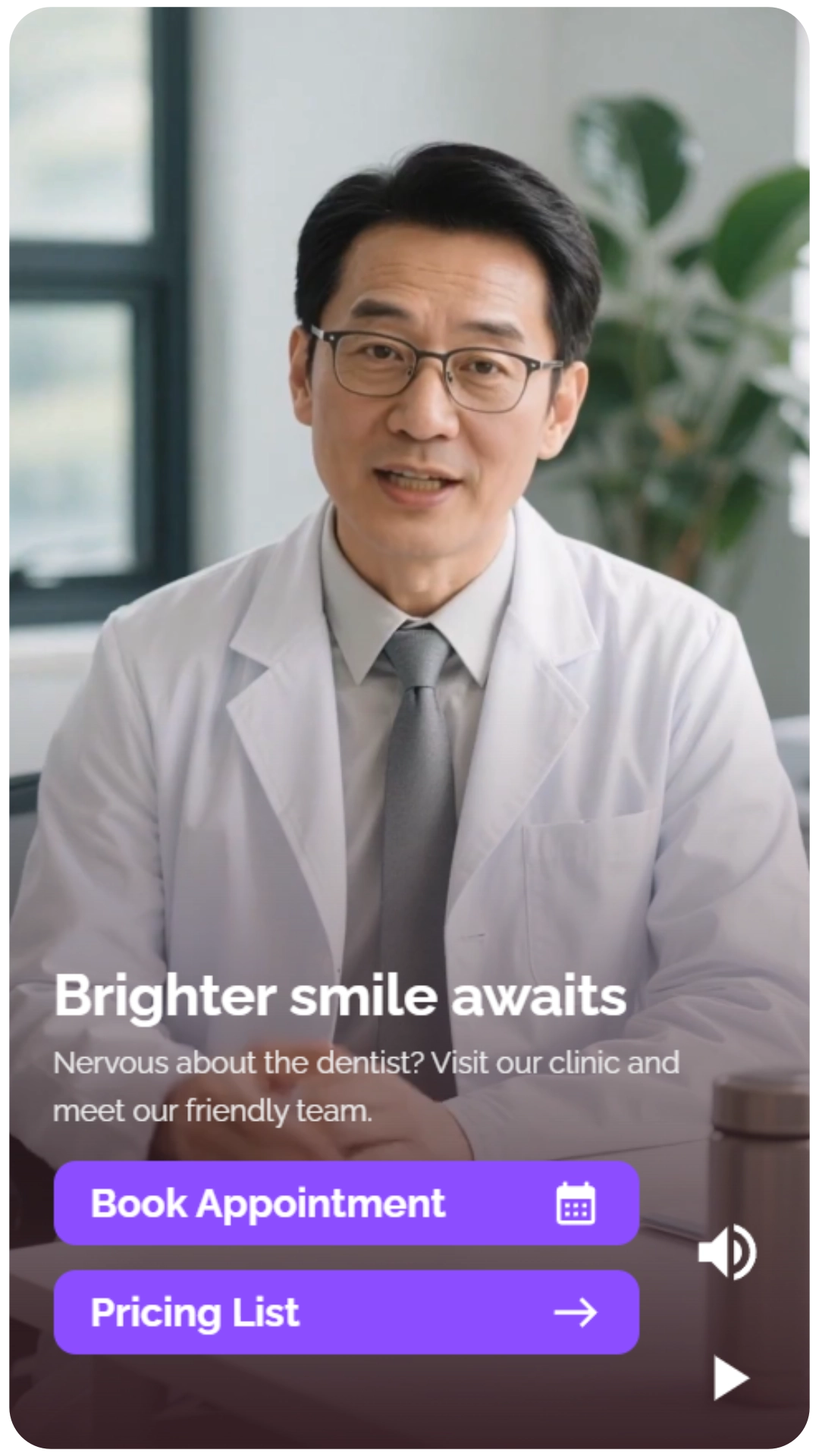
Task: Open the Pricing List
Action: (x=346, y=1313)
